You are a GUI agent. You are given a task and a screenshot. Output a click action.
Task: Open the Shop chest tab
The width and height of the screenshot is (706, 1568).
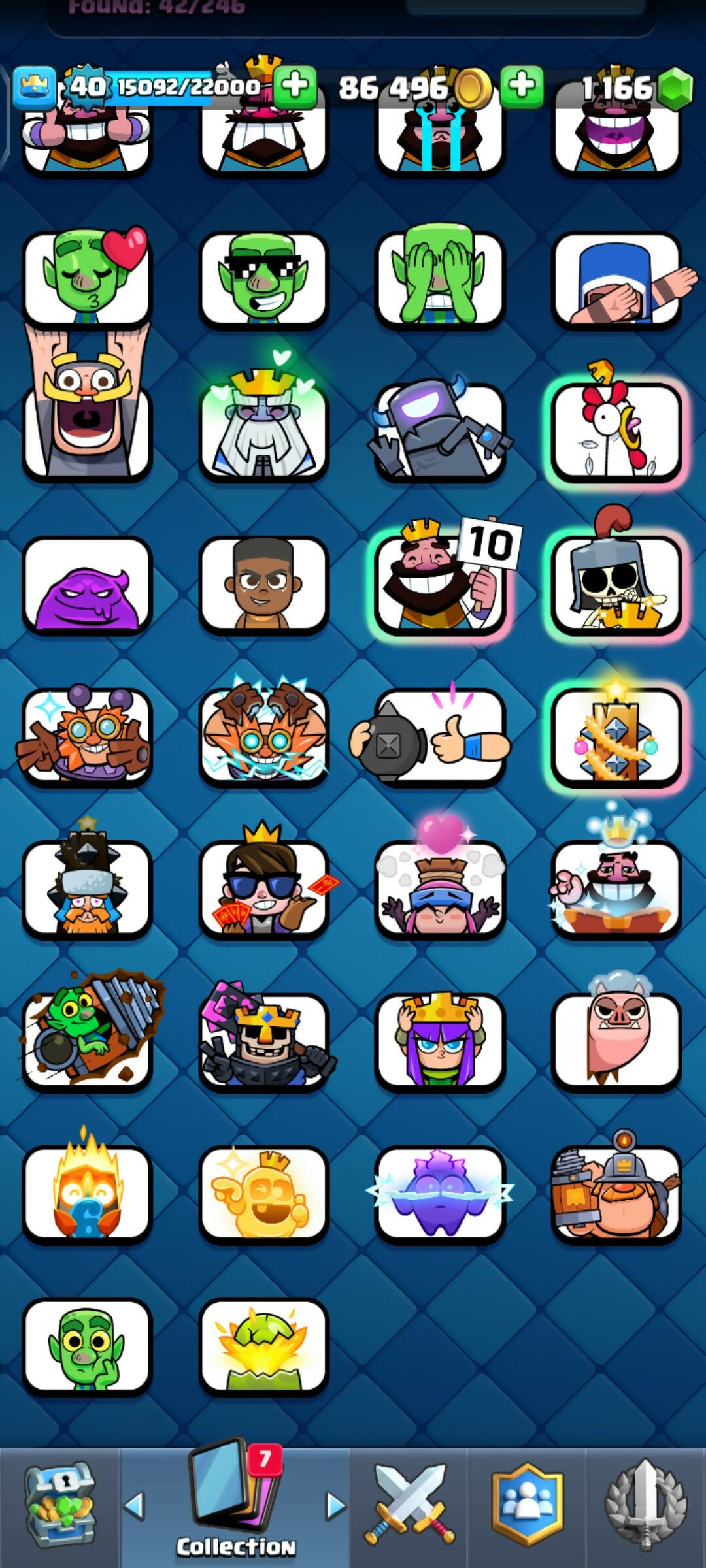[x=60, y=1506]
